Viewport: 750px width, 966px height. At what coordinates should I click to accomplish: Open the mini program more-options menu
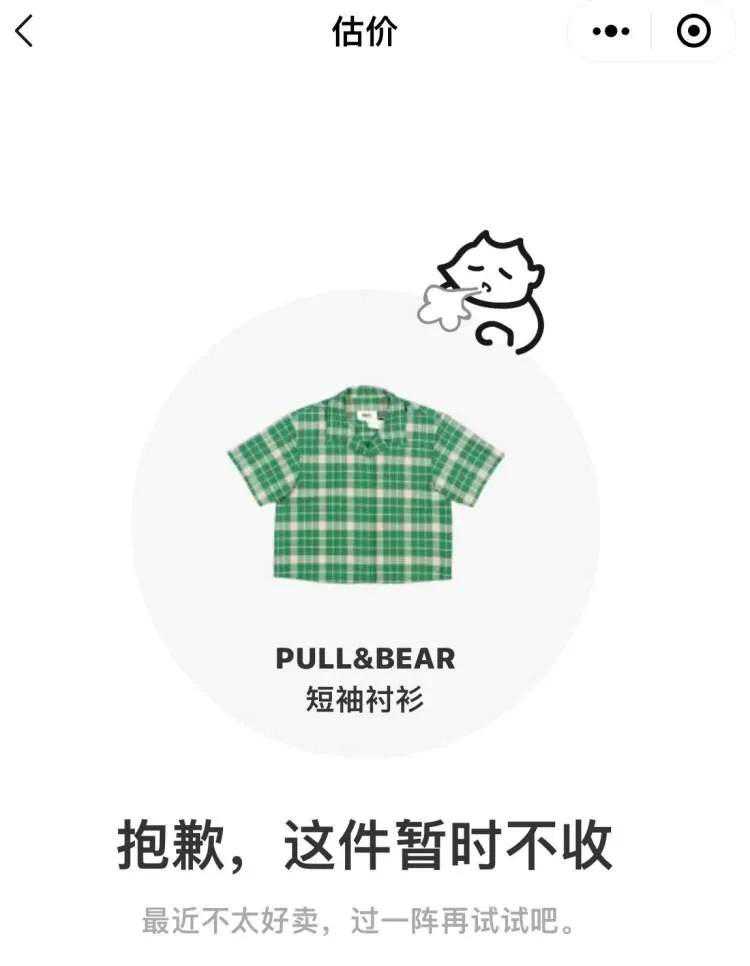click(611, 31)
